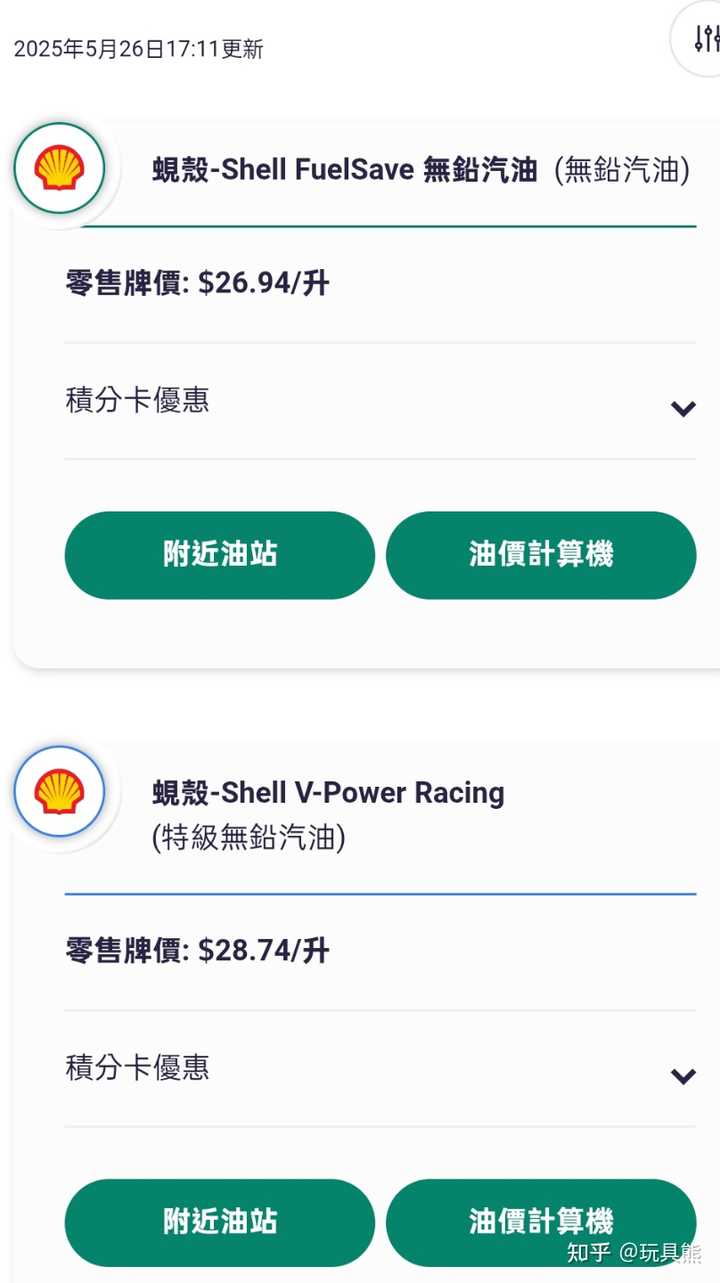Expand 積分卡優惠 under Shell V-Power Racing
Screen dimensions: 720x1283
click(683, 1075)
